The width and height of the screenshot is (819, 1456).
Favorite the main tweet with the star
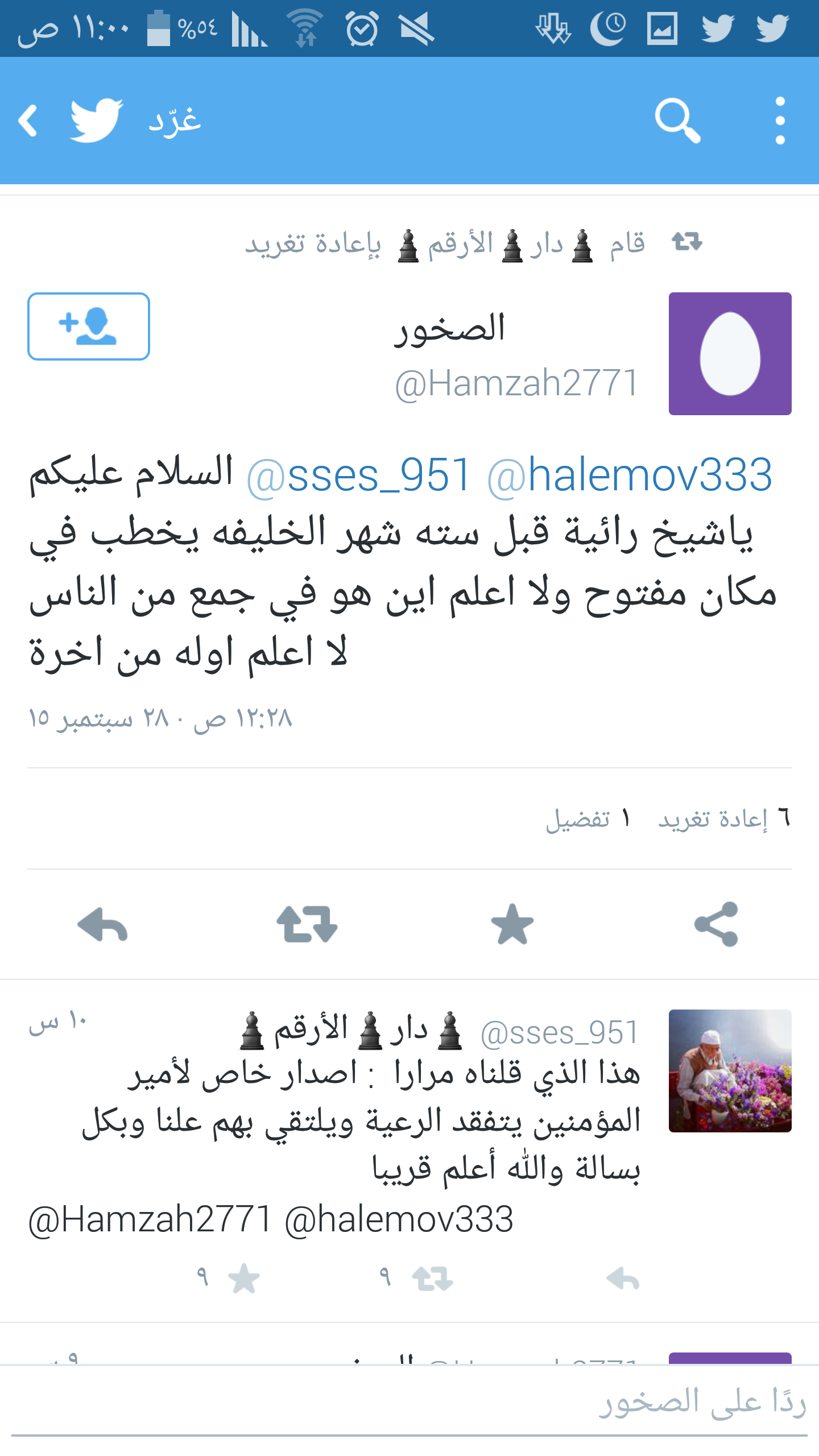512,925
